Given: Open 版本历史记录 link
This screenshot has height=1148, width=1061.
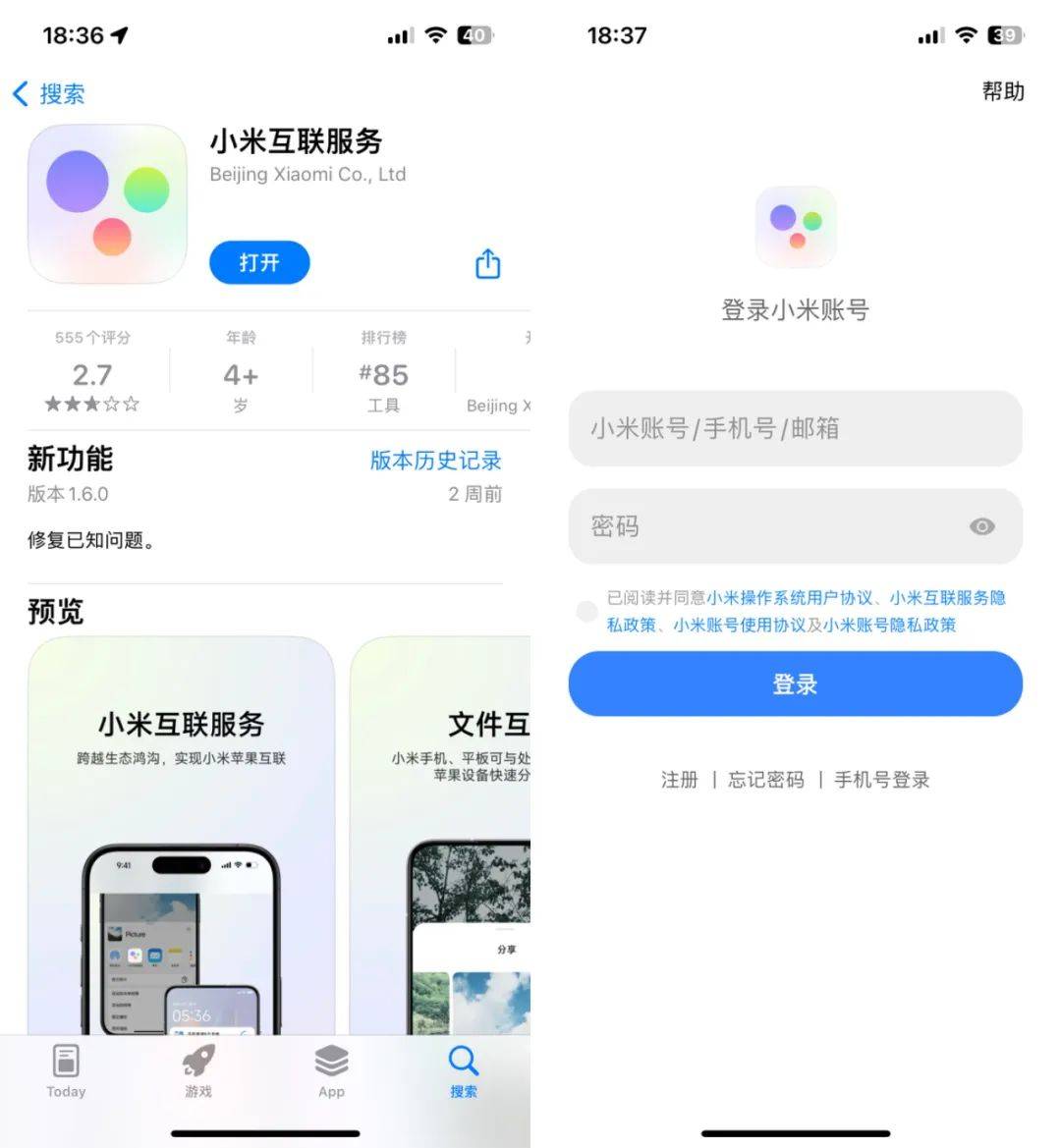Looking at the screenshot, I should click(x=435, y=461).
